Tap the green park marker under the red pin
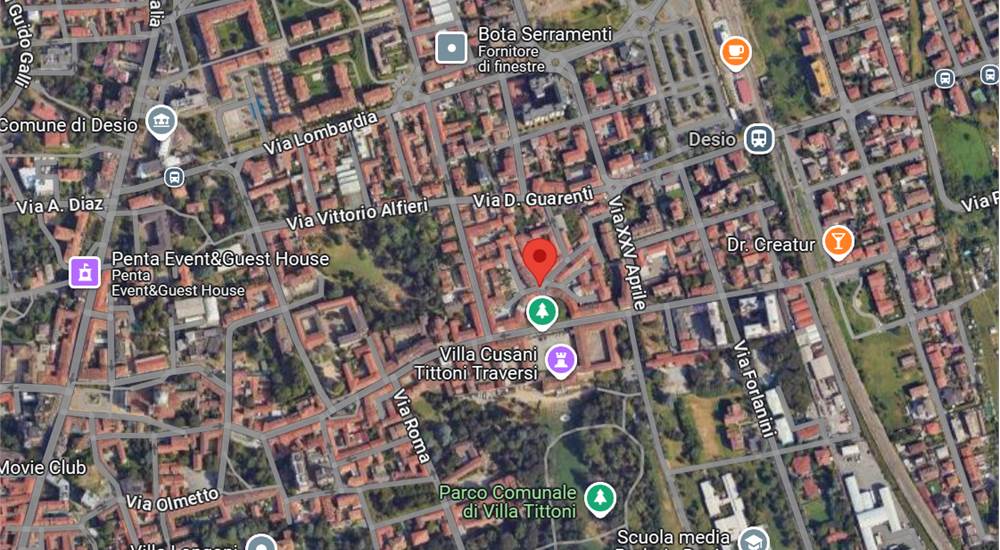 (x=541, y=313)
